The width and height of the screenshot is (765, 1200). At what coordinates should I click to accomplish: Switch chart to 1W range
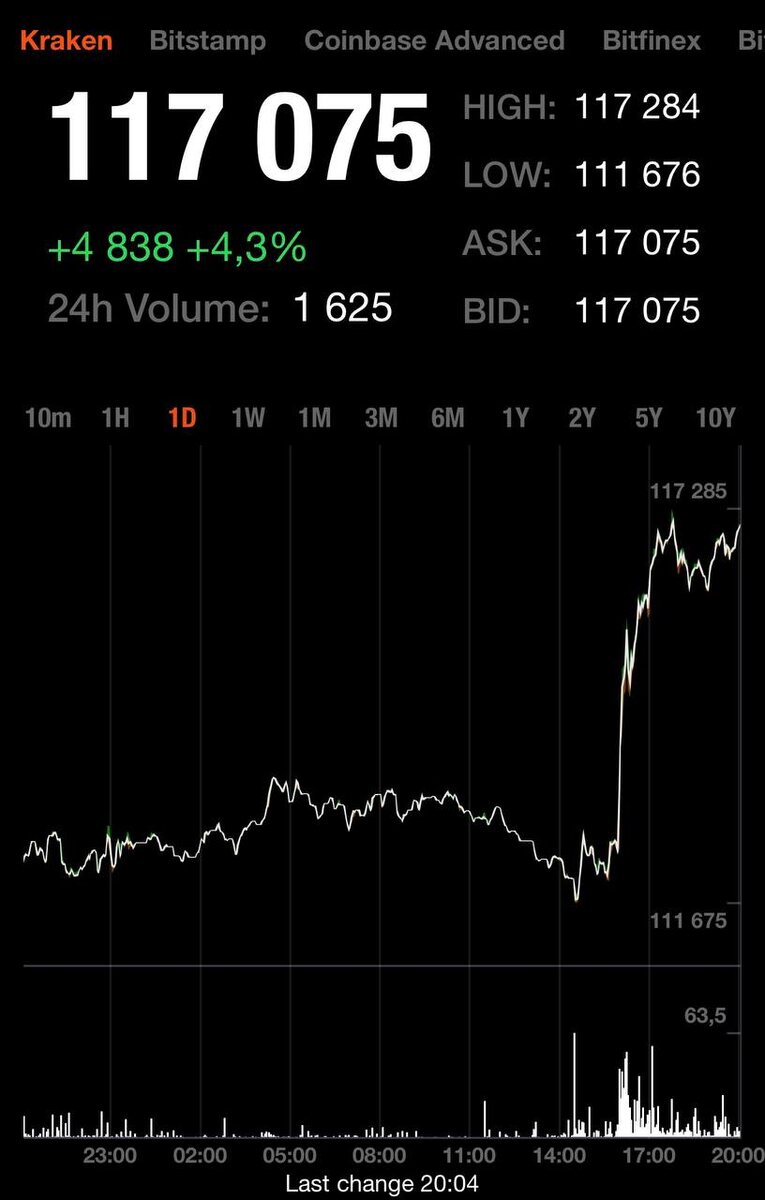pos(248,418)
